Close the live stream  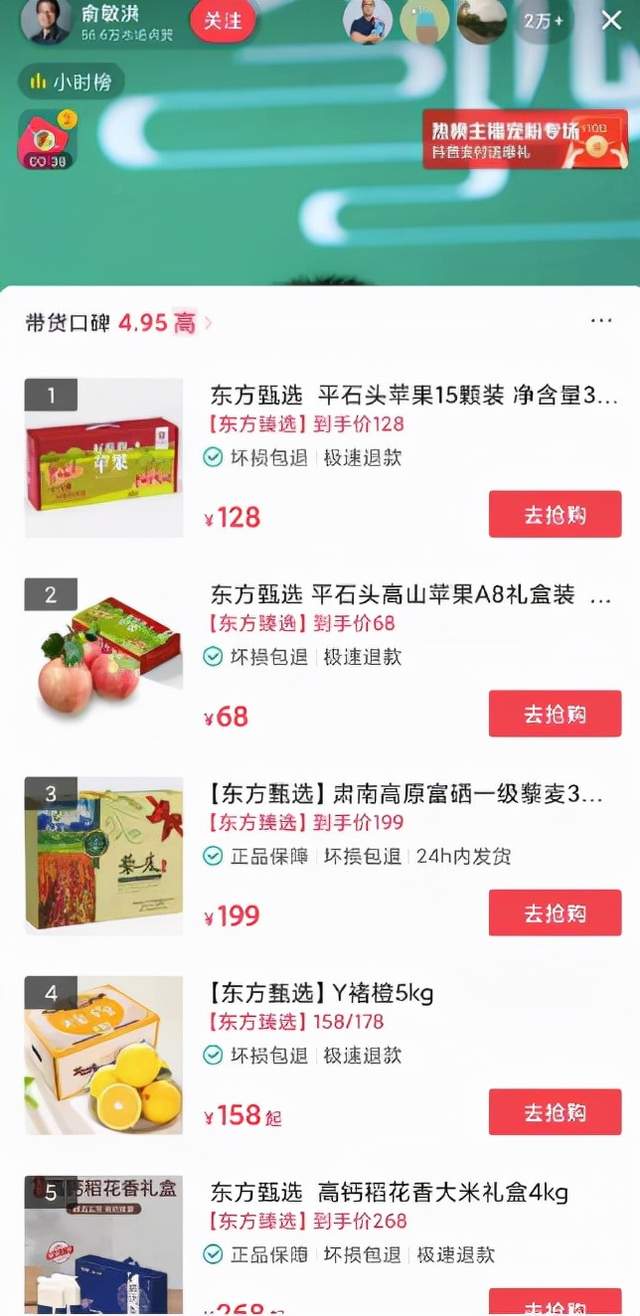[x=611, y=21]
